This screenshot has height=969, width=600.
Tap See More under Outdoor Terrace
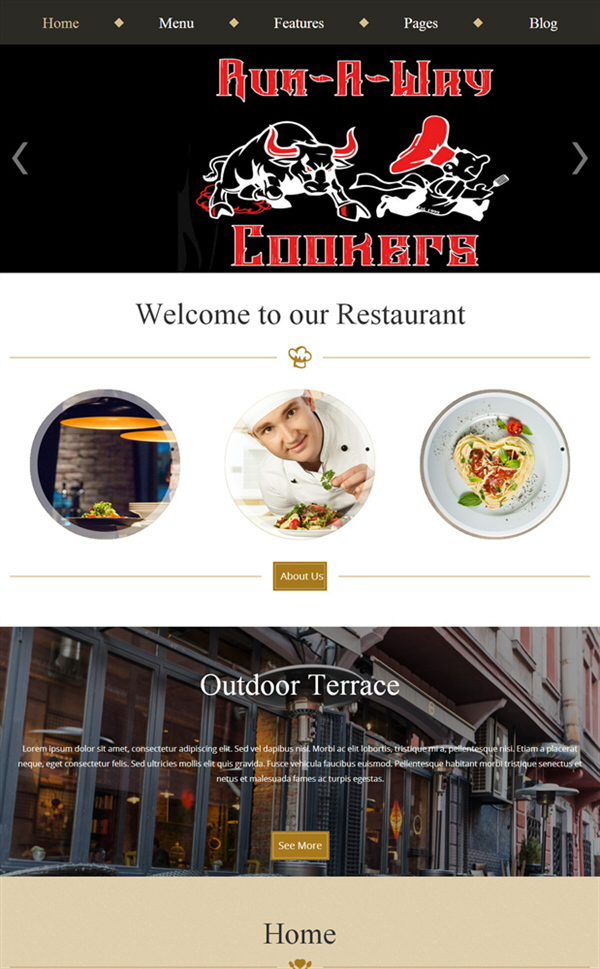(x=300, y=845)
